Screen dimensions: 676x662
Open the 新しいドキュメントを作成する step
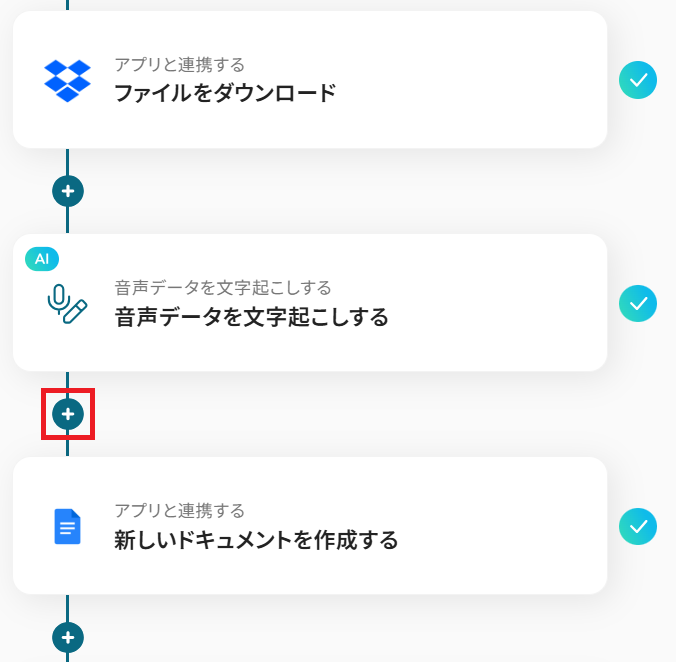[310, 526]
